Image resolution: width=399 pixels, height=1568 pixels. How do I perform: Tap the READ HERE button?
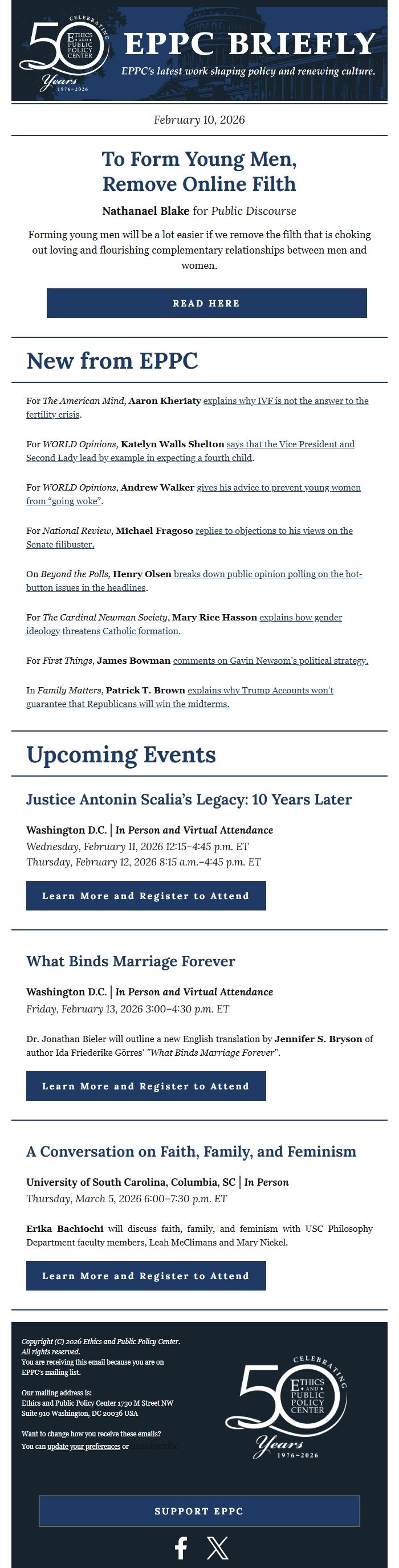(x=206, y=303)
